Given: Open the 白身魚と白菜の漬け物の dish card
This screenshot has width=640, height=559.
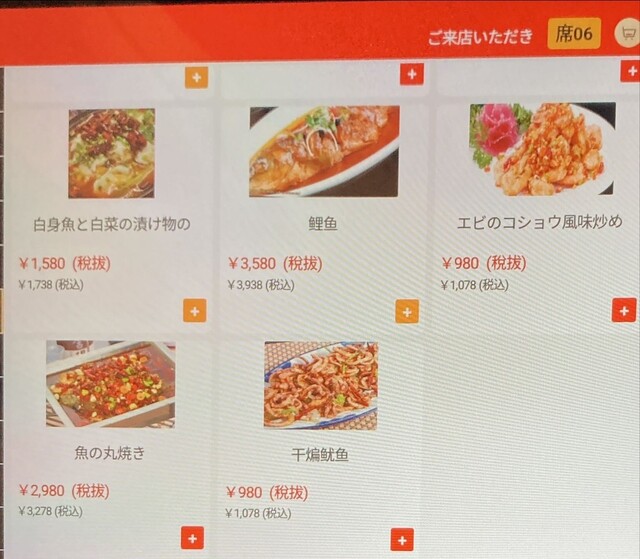Looking at the screenshot, I should tap(112, 154).
